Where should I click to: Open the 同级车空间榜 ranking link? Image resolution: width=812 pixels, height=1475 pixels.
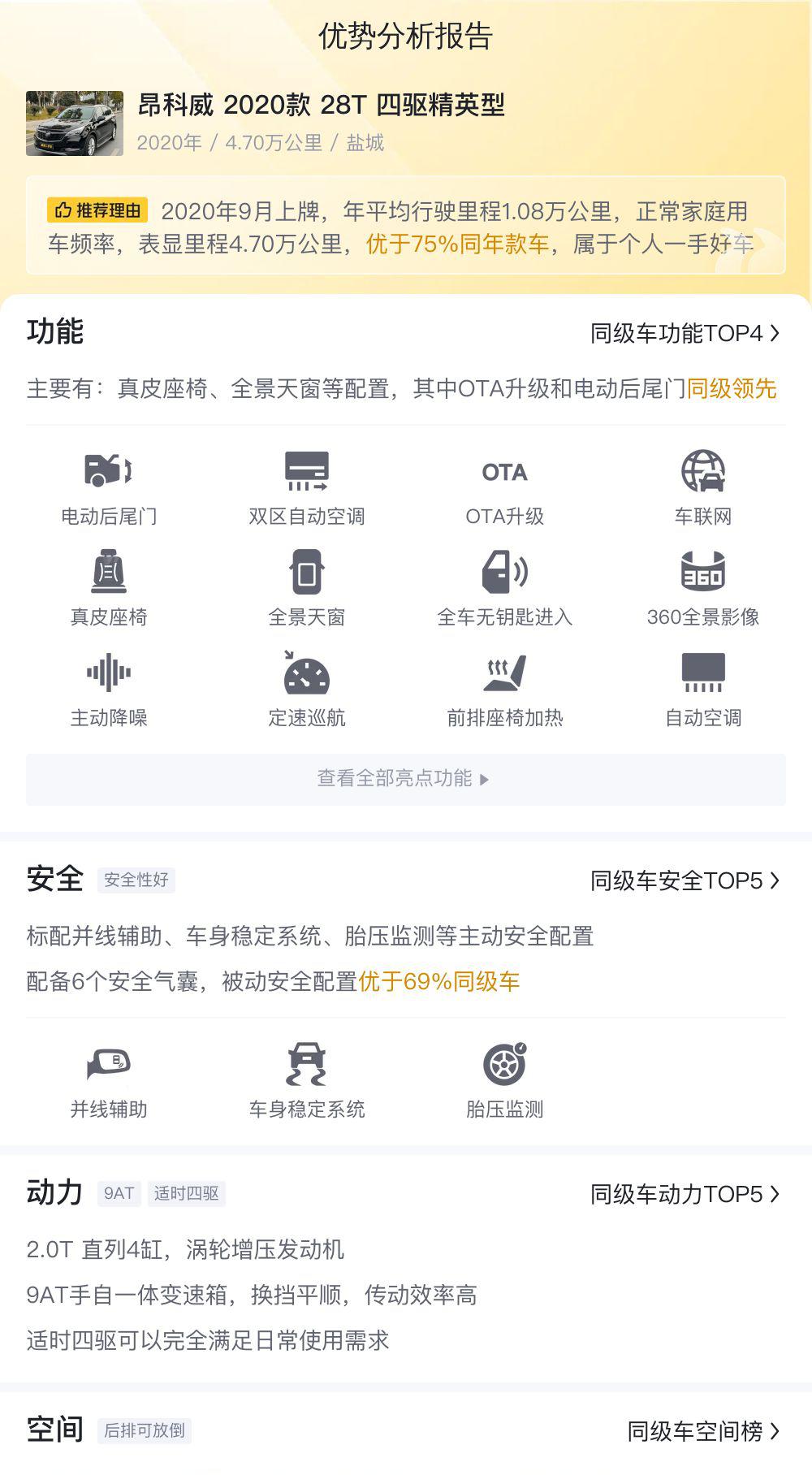(x=704, y=1431)
